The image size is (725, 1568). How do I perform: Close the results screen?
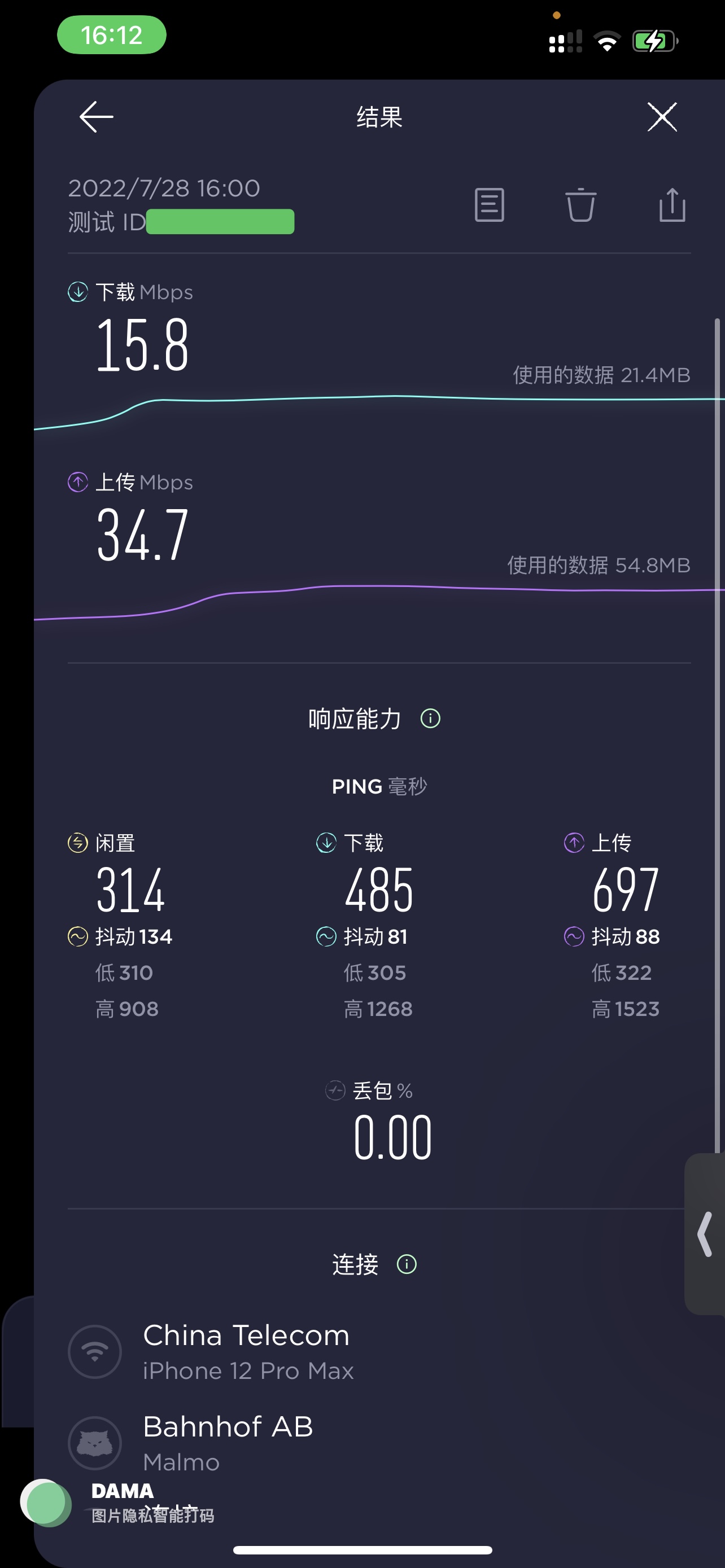click(x=662, y=117)
